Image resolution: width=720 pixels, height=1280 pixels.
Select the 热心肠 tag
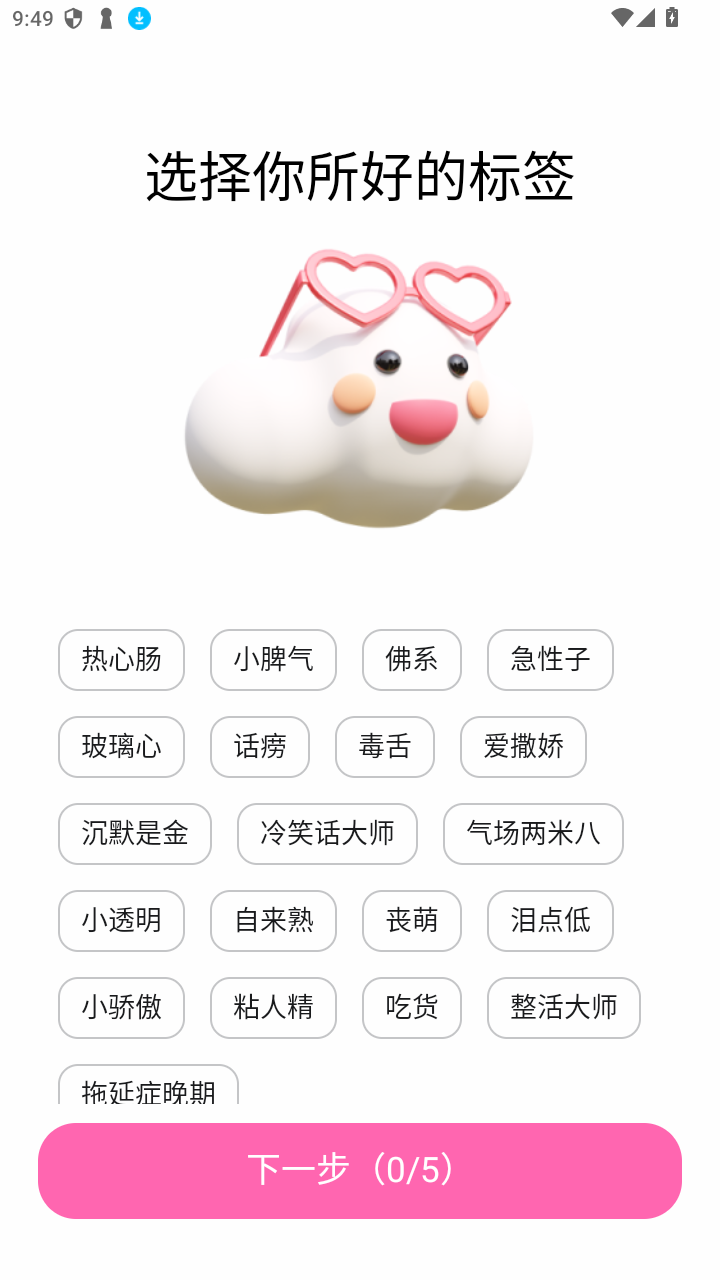[121, 660]
